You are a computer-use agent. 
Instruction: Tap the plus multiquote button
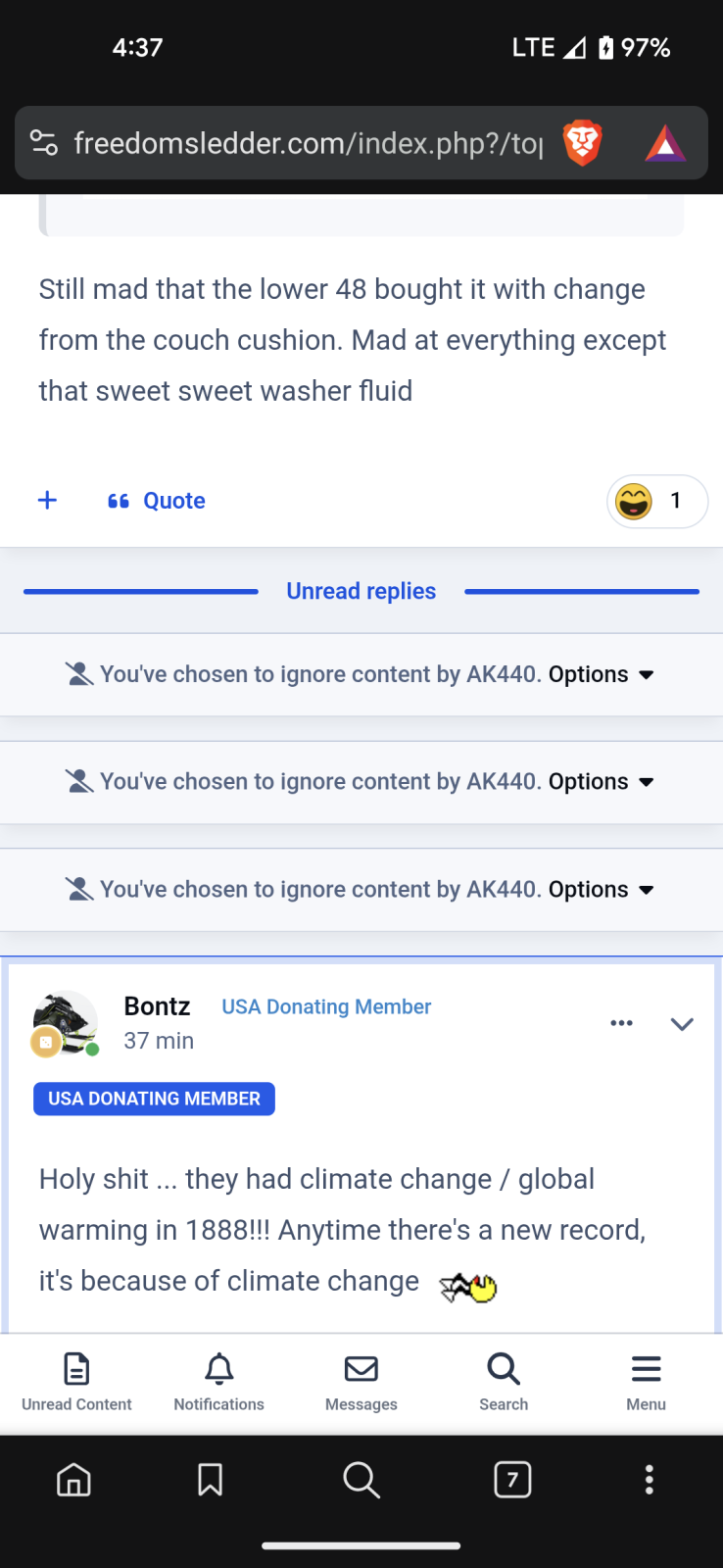(47, 501)
